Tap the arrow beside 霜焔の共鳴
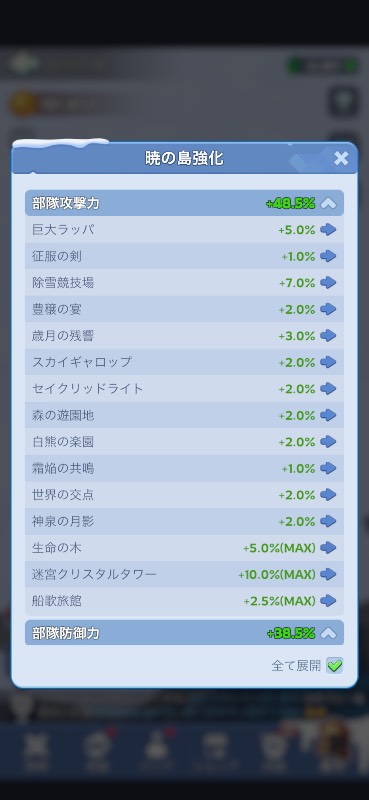This screenshot has height=800, width=369. click(x=328, y=468)
